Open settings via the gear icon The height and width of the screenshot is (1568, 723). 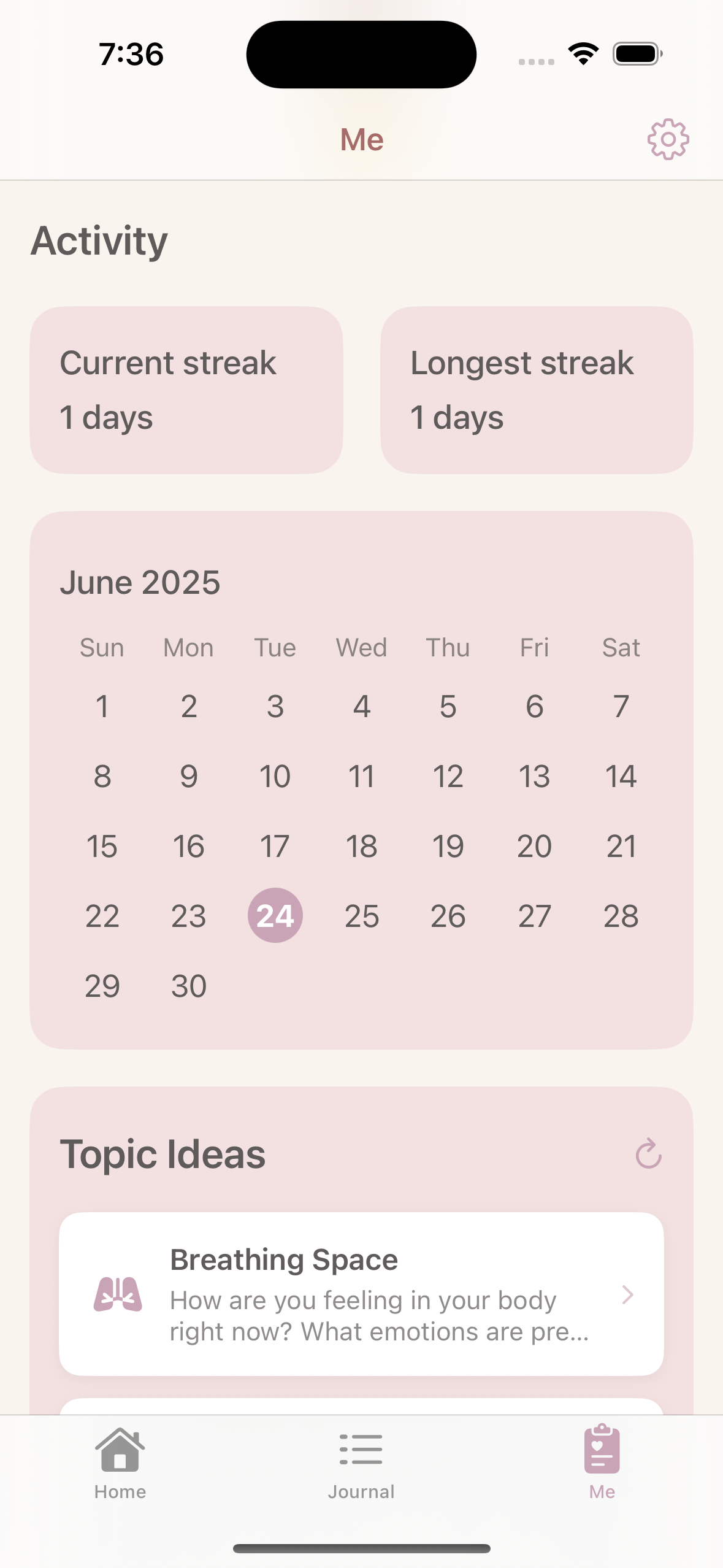(x=668, y=139)
